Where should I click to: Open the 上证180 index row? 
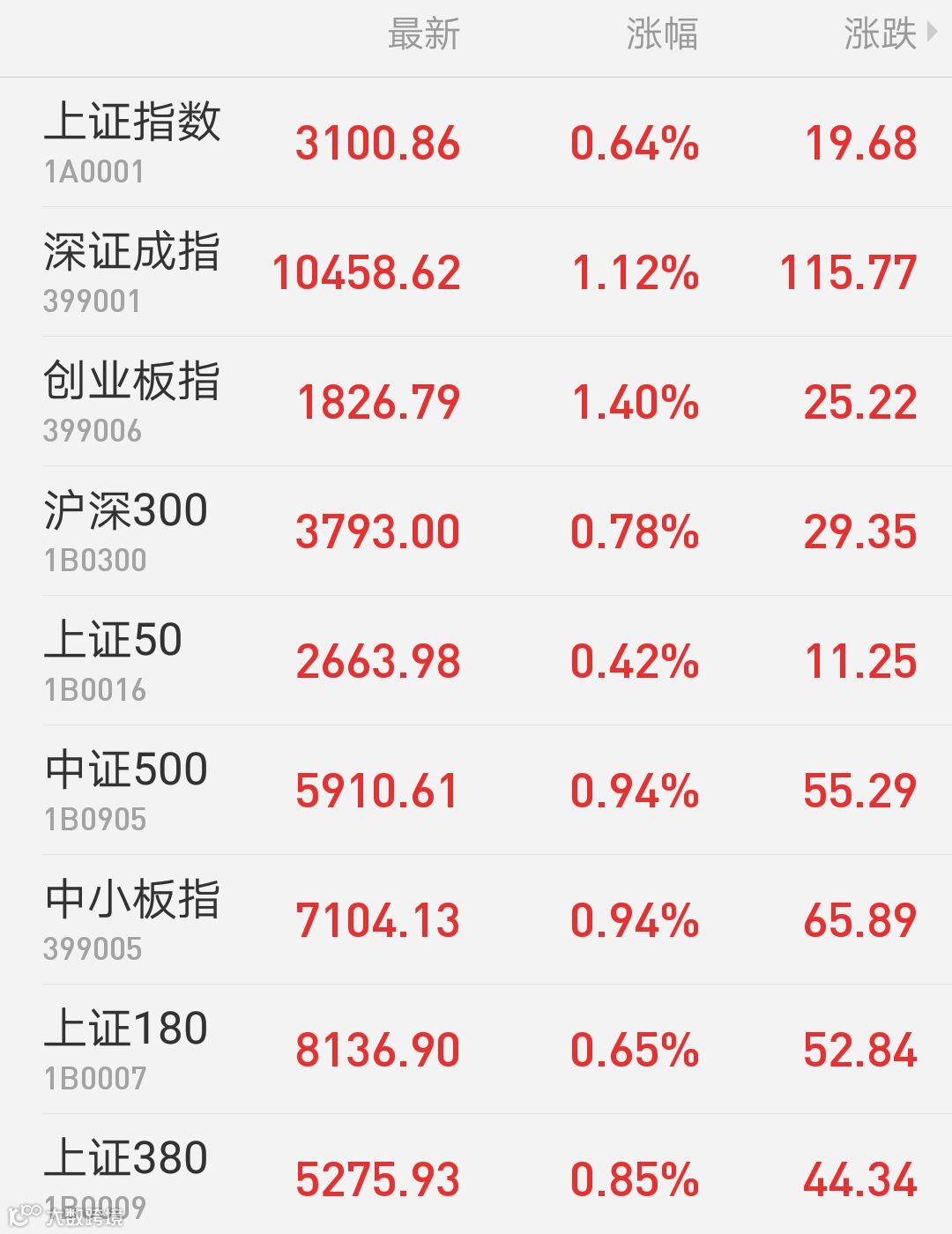[476, 1050]
